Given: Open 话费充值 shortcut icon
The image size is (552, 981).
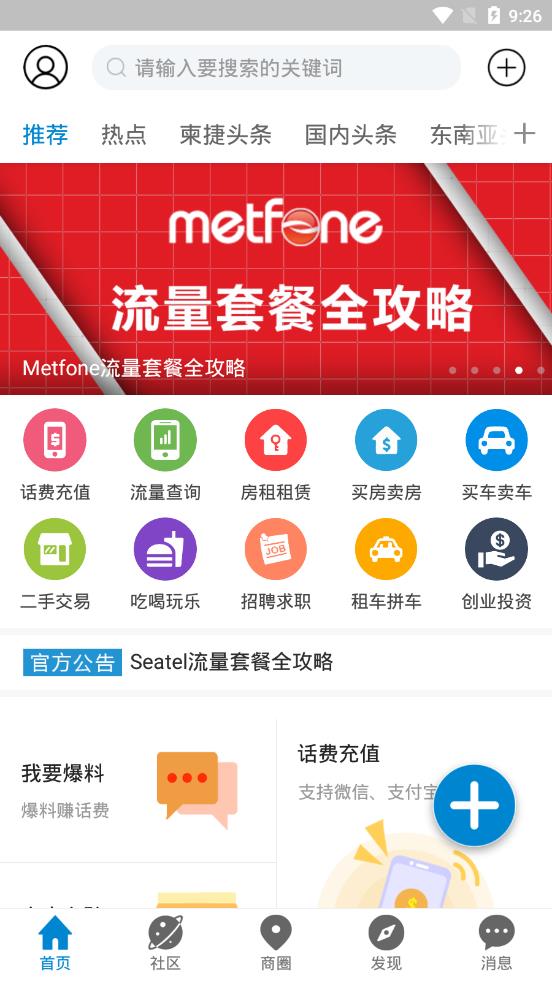Looking at the screenshot, I should (x=55, y=440).
